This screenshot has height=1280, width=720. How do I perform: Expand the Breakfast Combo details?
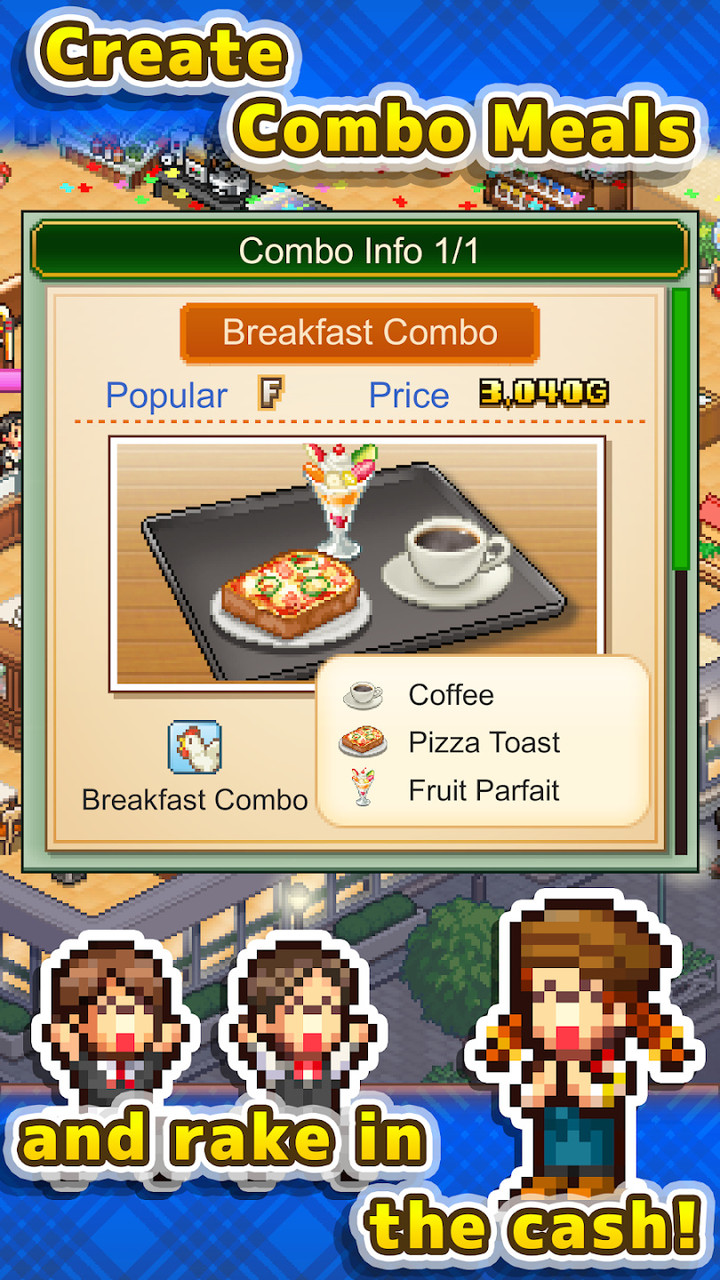pos(360,331)
